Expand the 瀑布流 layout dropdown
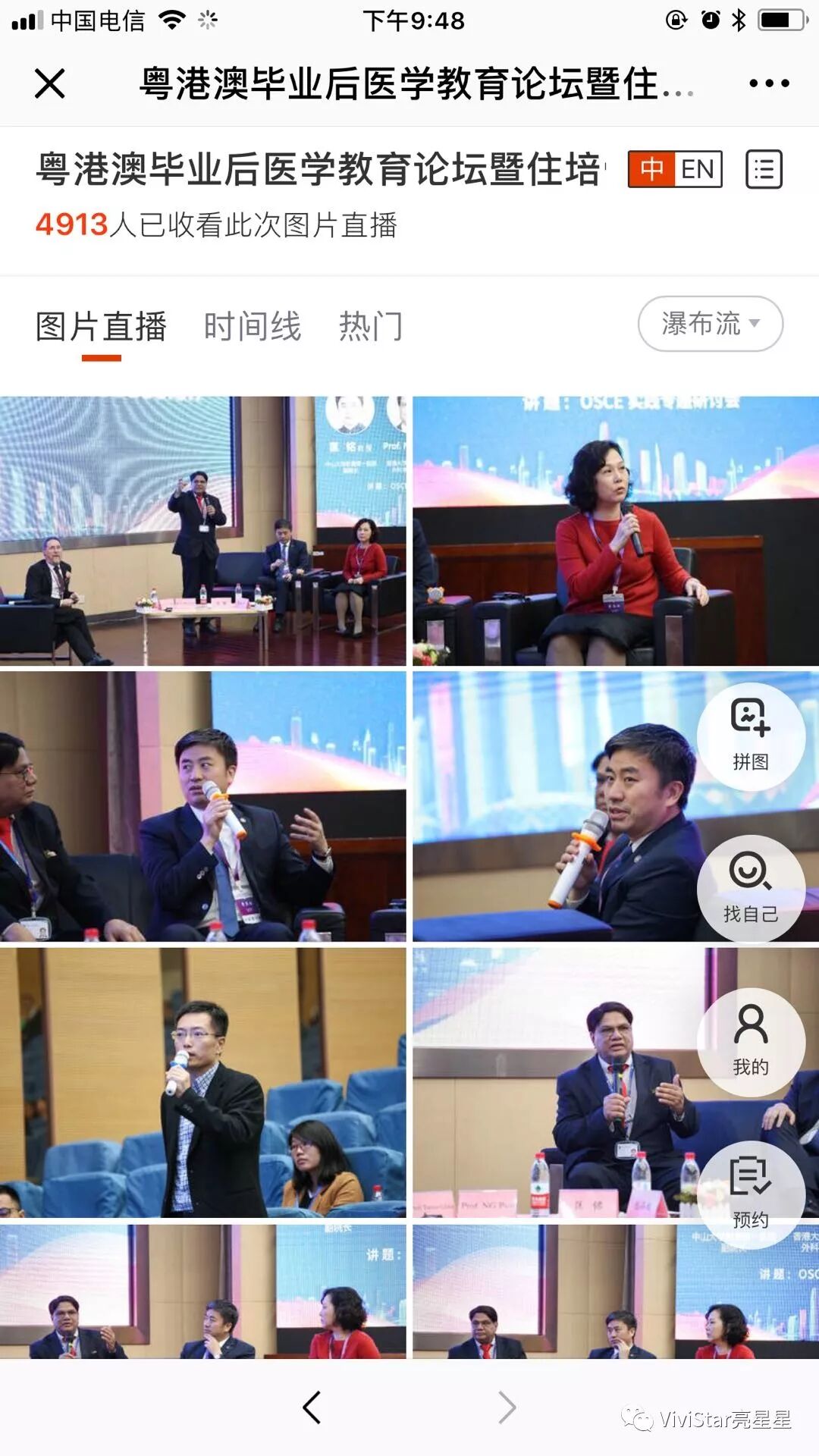Image resolution: width=819 pixels, height=1456 pixels. click(x=711, y=324)
